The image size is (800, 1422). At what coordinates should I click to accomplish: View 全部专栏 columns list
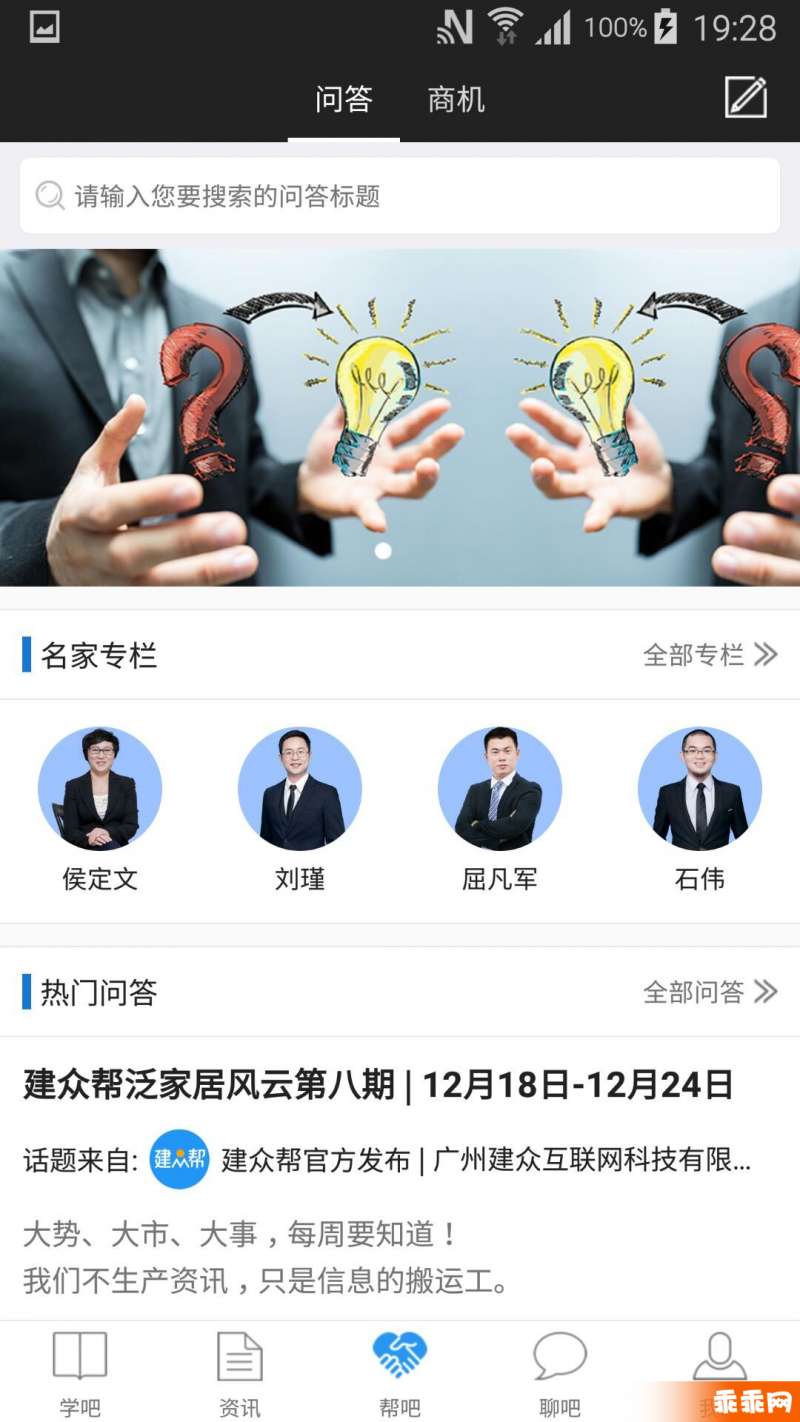coord(709,655)
